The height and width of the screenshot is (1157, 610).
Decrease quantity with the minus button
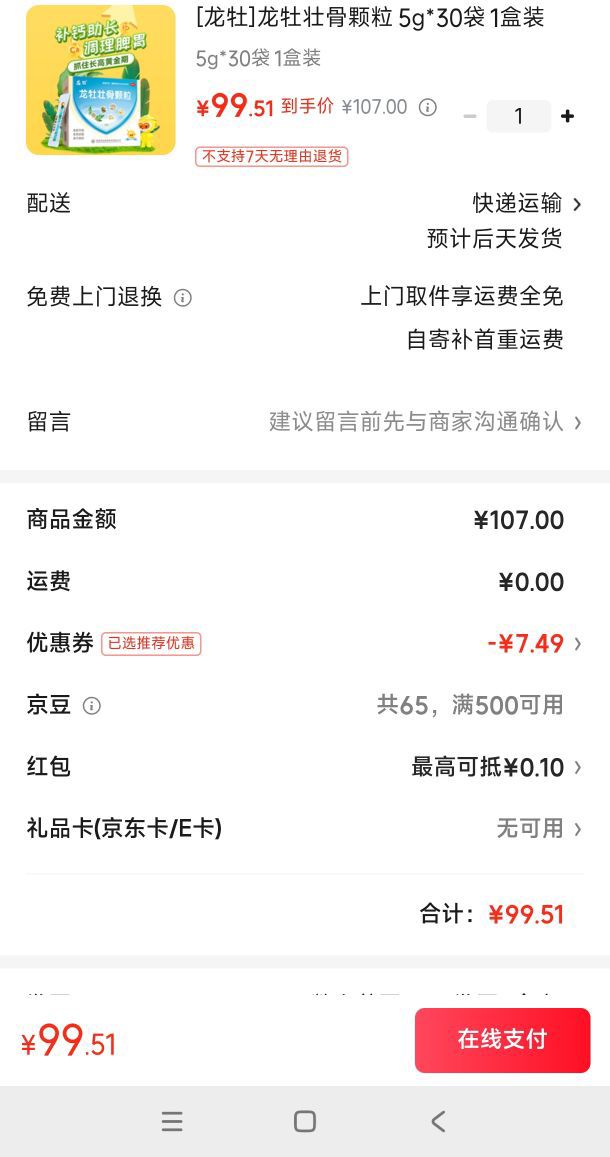(469, 116)
